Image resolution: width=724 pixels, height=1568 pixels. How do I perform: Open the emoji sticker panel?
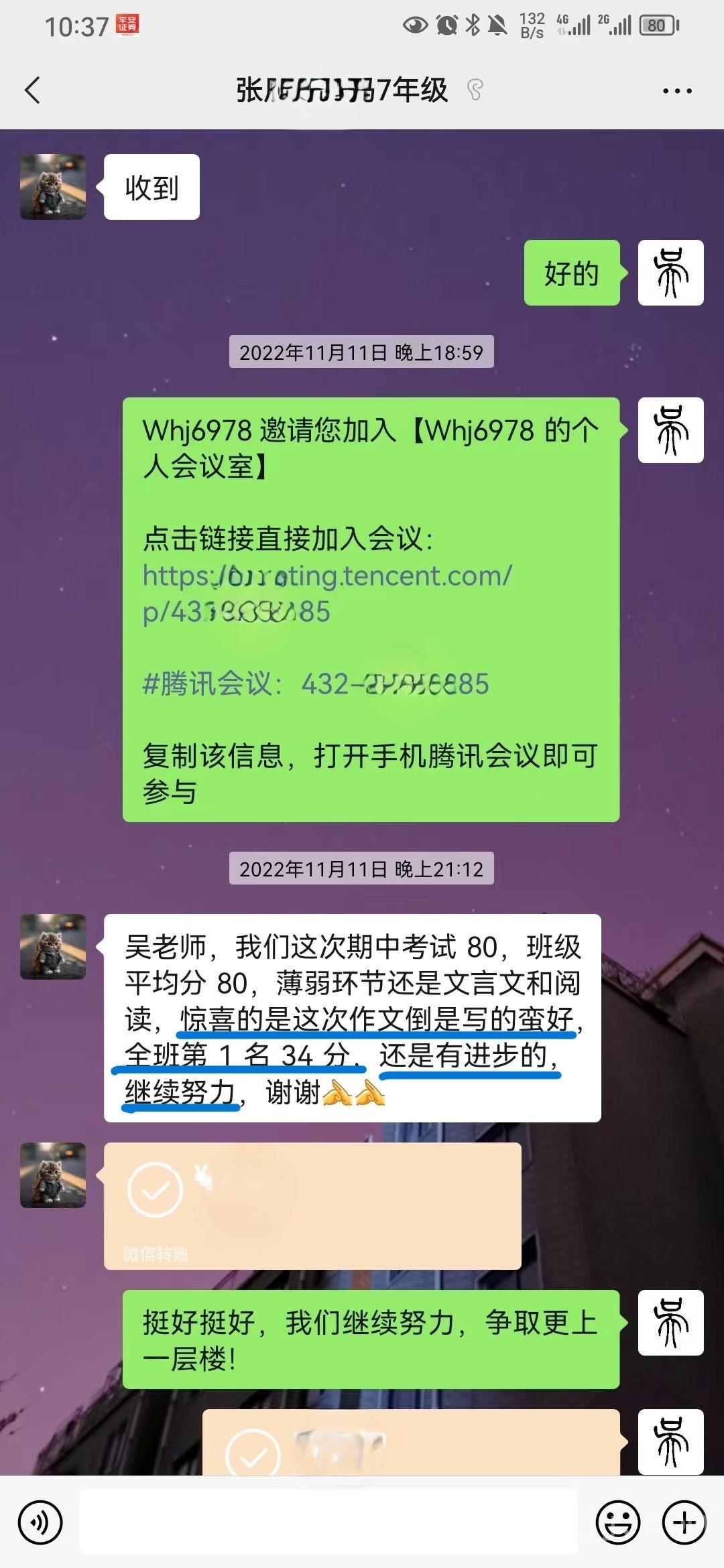(x=617, y=1522)
